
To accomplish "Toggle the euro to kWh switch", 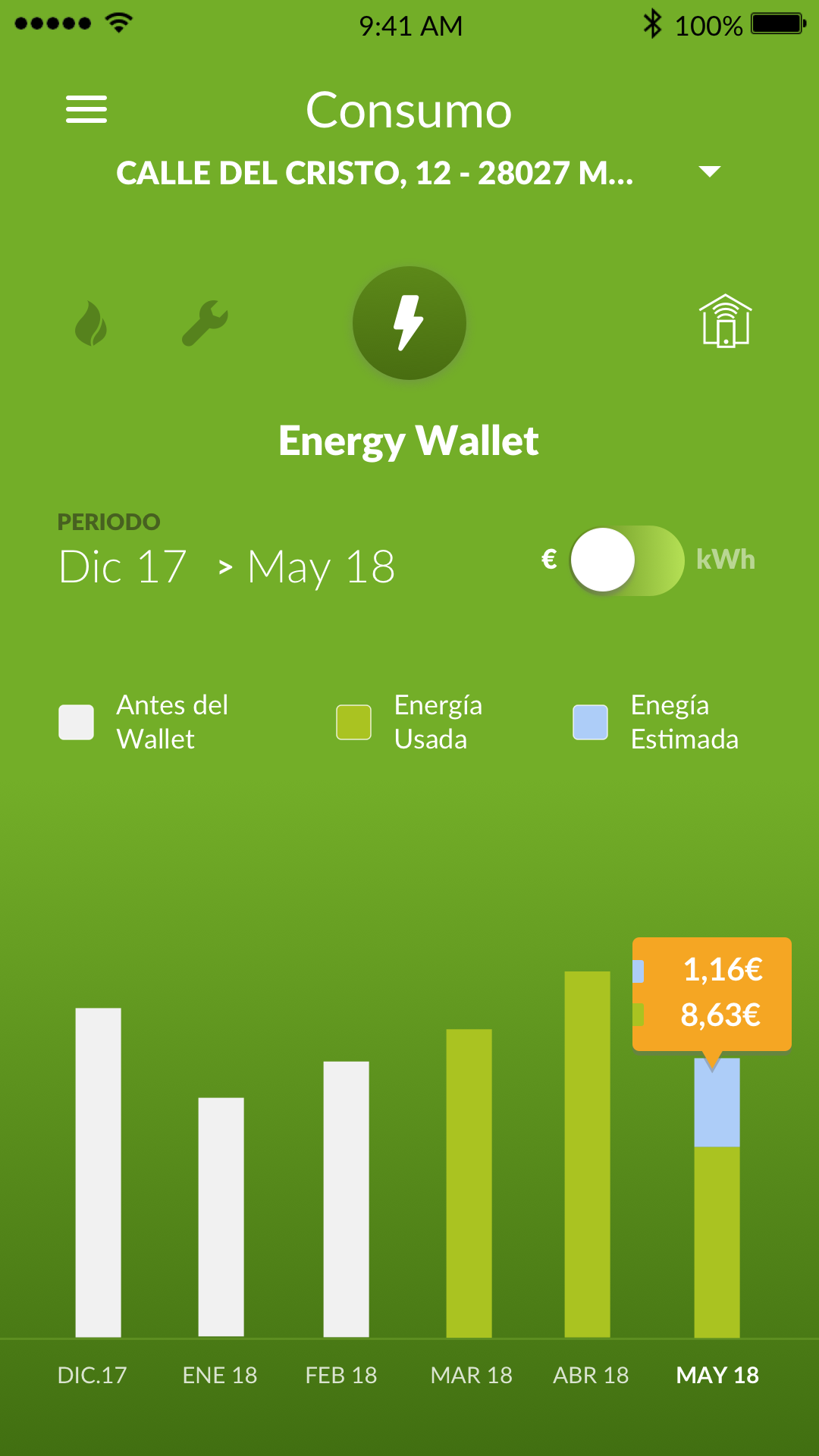I will click(x=626, y=560).
